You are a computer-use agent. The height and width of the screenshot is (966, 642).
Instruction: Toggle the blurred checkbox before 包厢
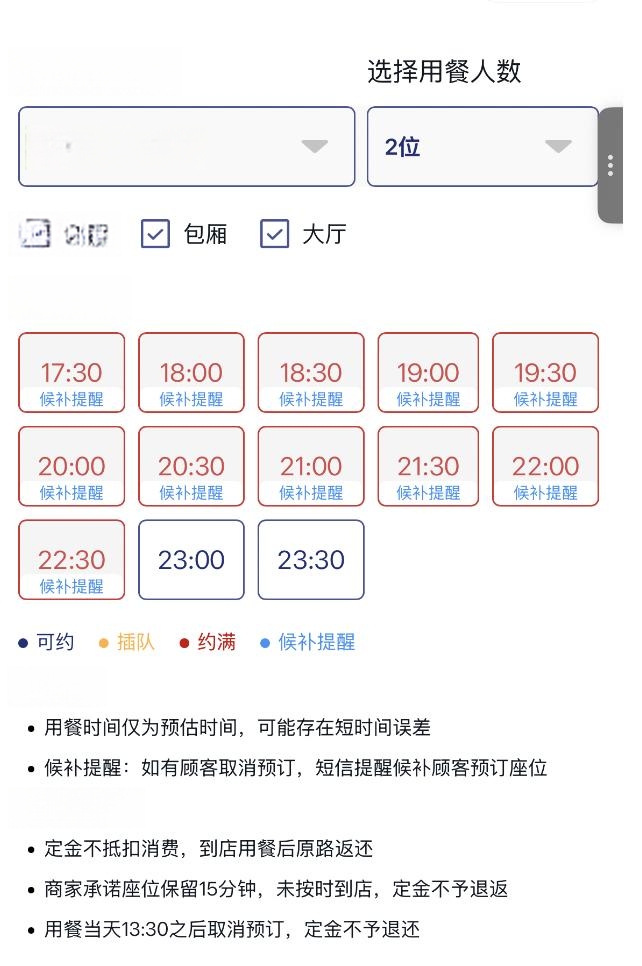point(35,234)
